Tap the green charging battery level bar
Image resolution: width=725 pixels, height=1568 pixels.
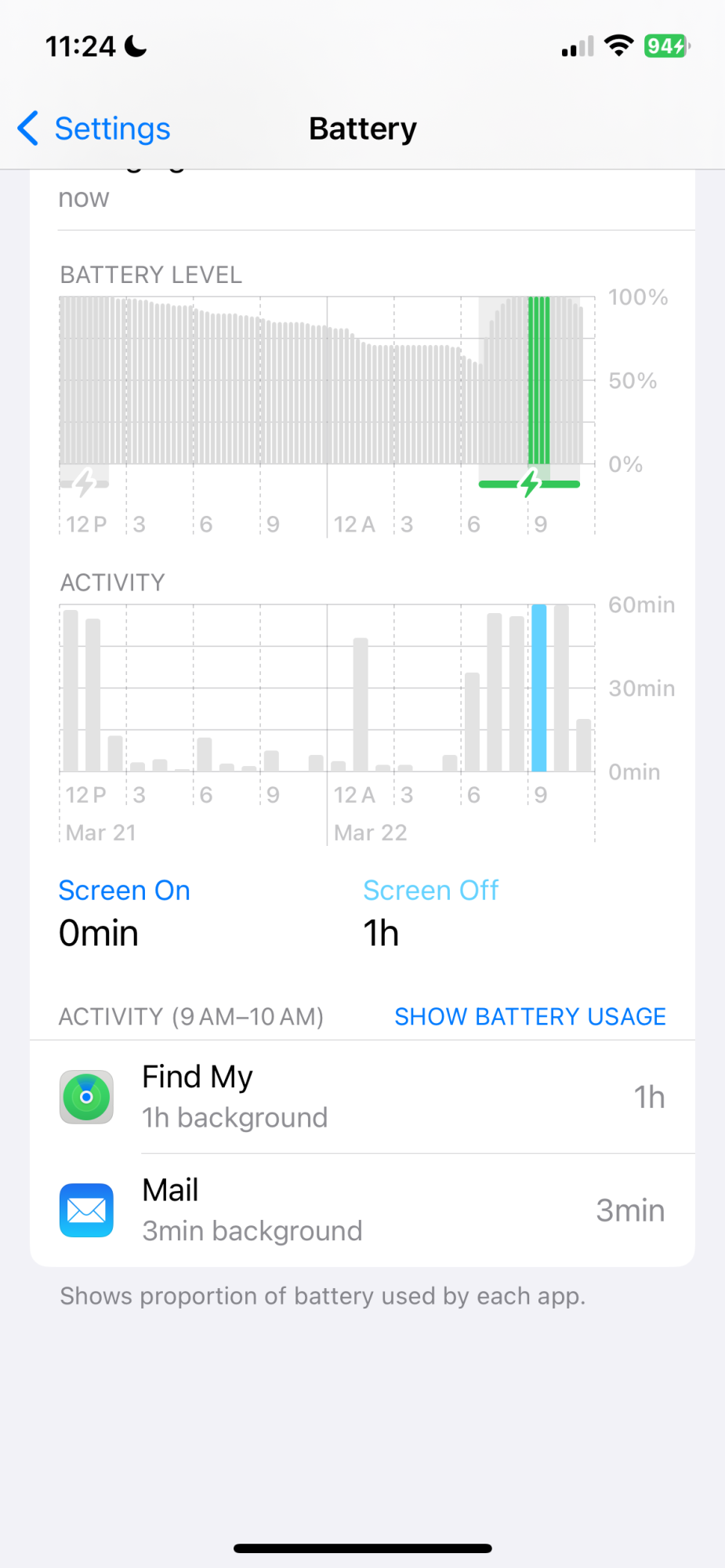point(538,380)
